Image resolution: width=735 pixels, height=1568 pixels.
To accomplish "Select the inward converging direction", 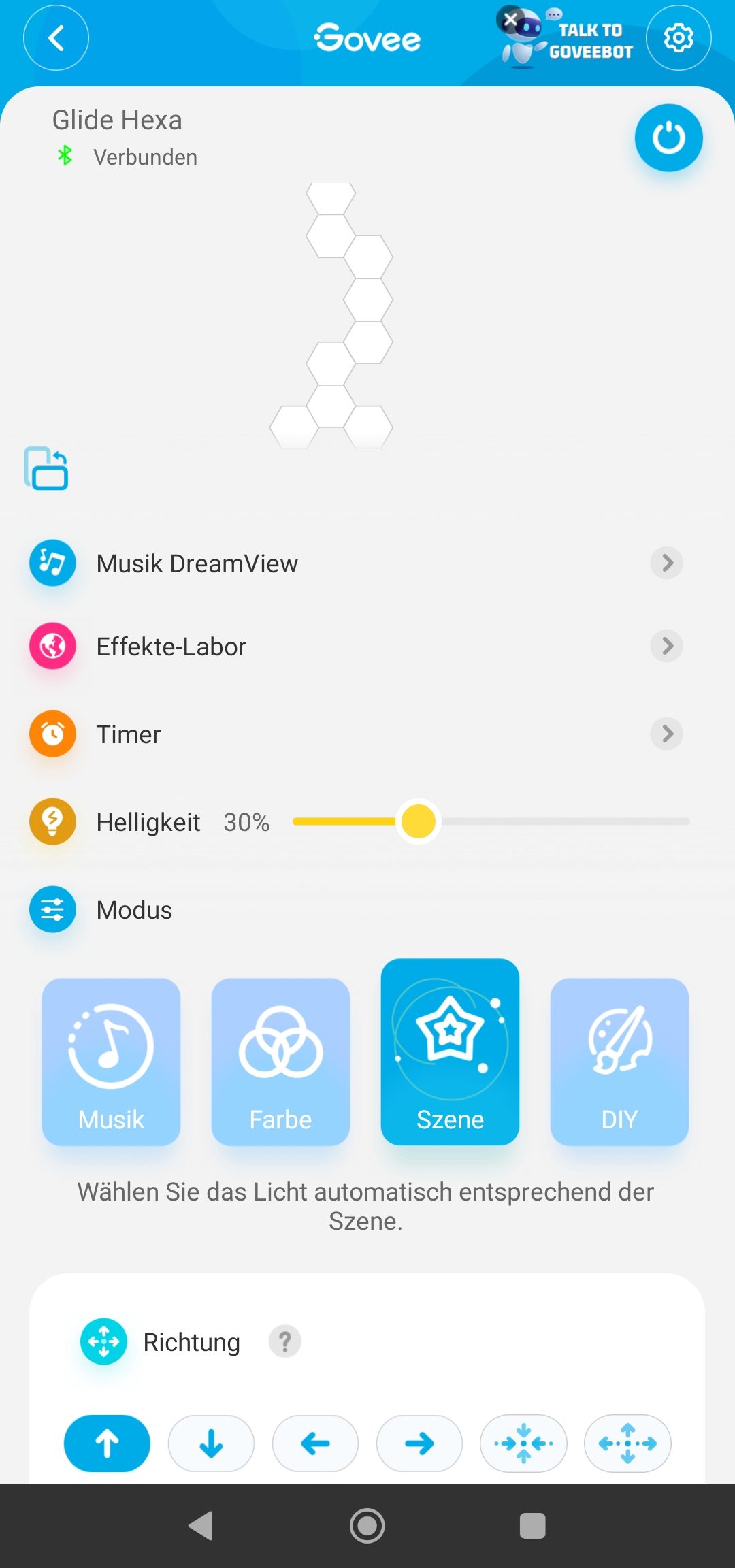I will coord(523,1443).
